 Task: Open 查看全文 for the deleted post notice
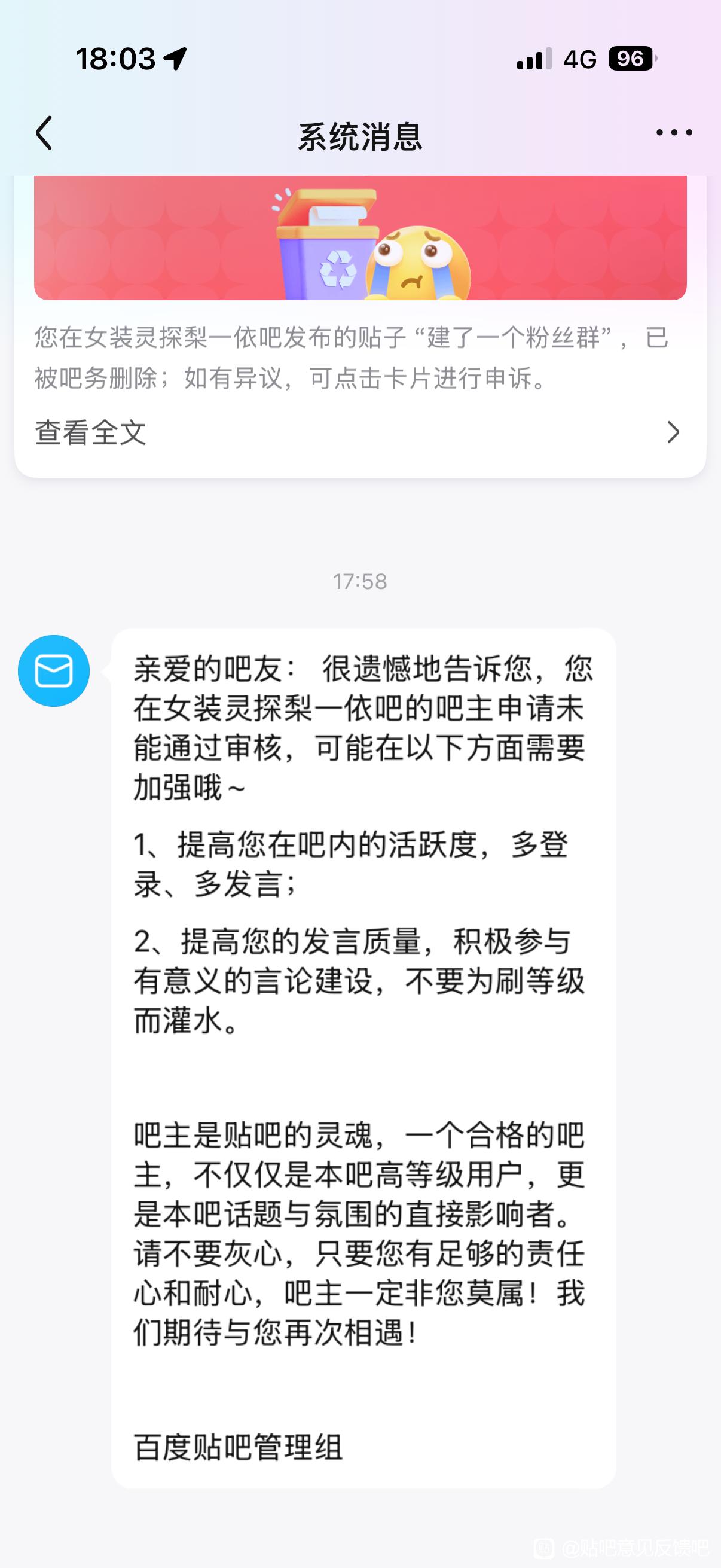point(359,433)
